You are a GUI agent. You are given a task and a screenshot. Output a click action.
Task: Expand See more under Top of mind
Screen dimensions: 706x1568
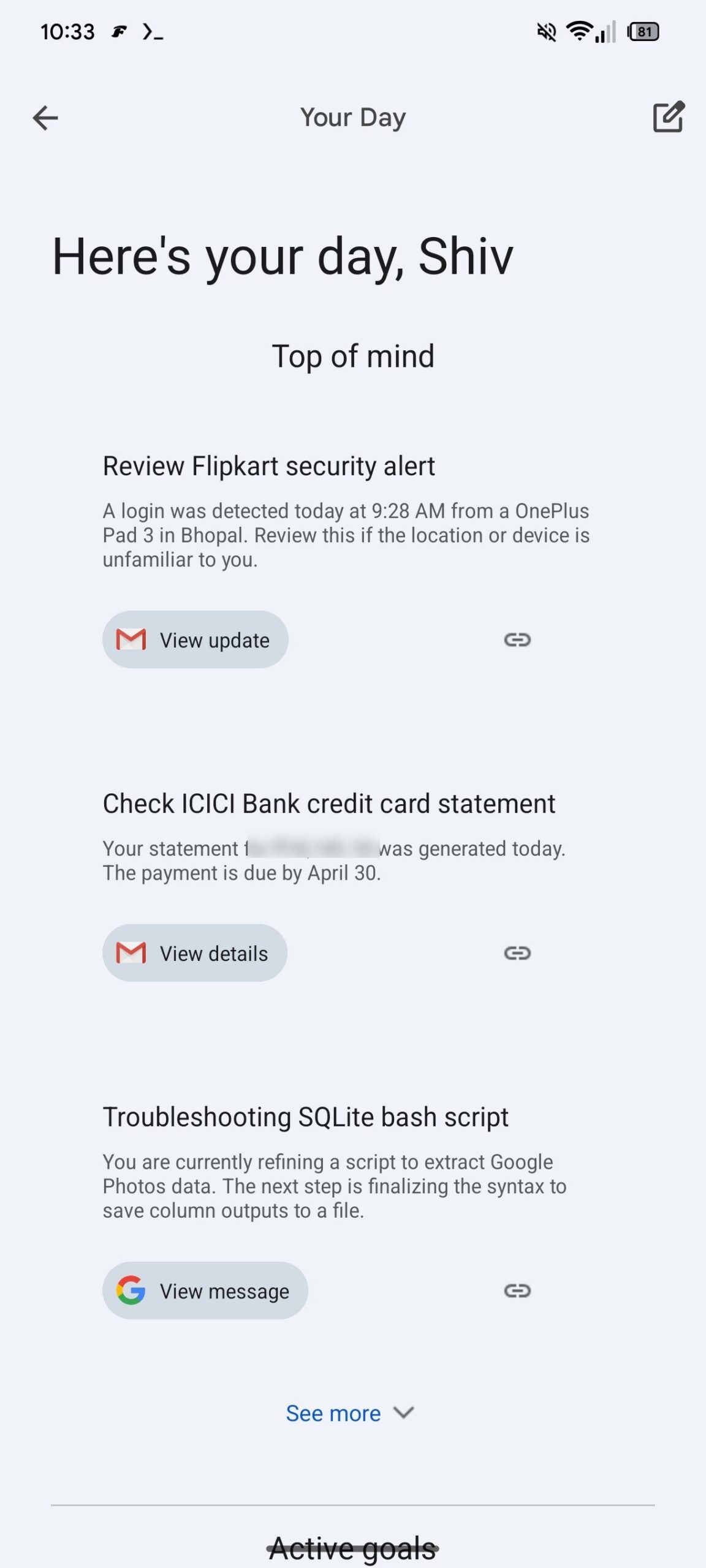pos(350,1413)
